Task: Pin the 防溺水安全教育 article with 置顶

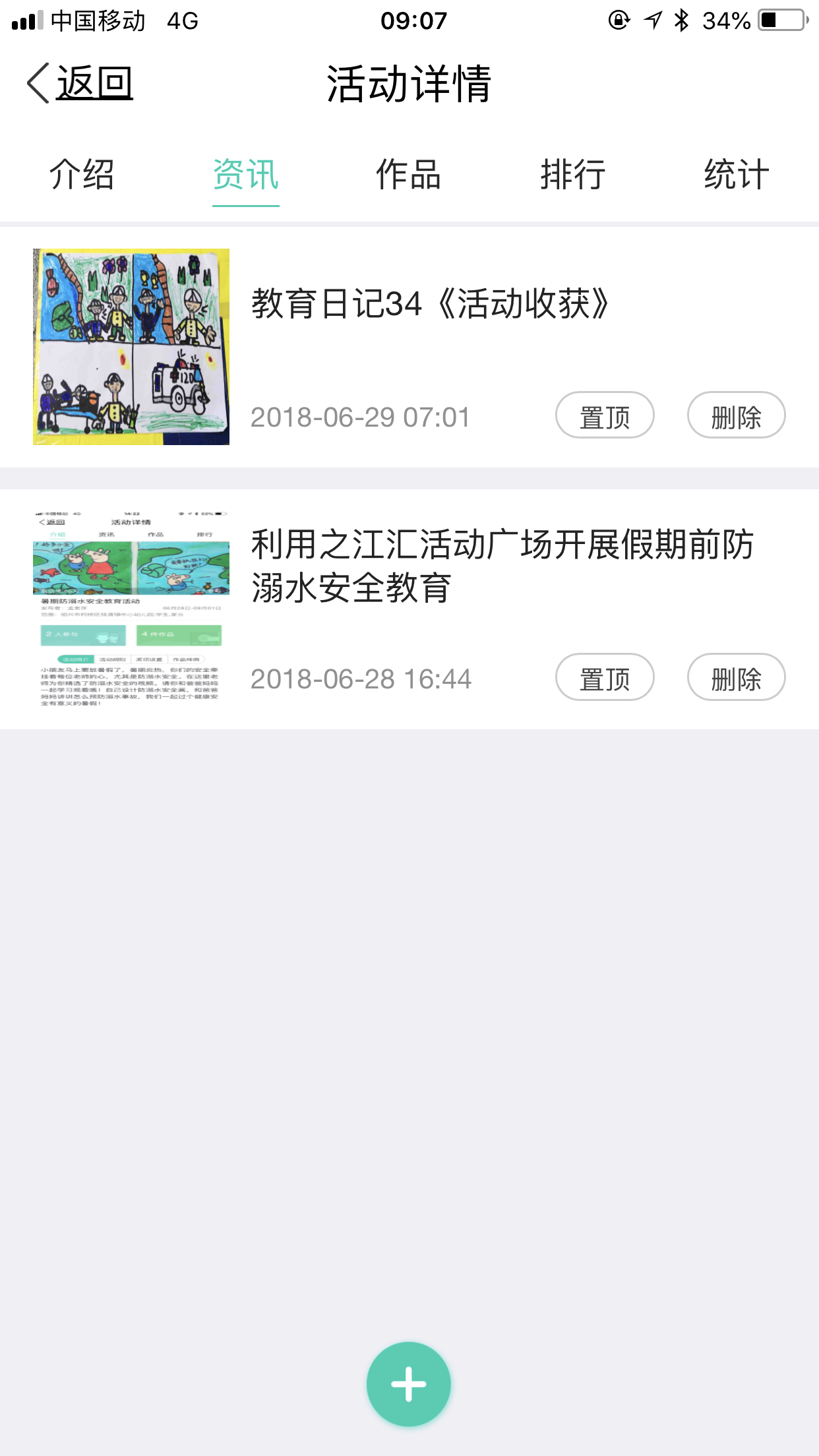Action: [604, 677]
